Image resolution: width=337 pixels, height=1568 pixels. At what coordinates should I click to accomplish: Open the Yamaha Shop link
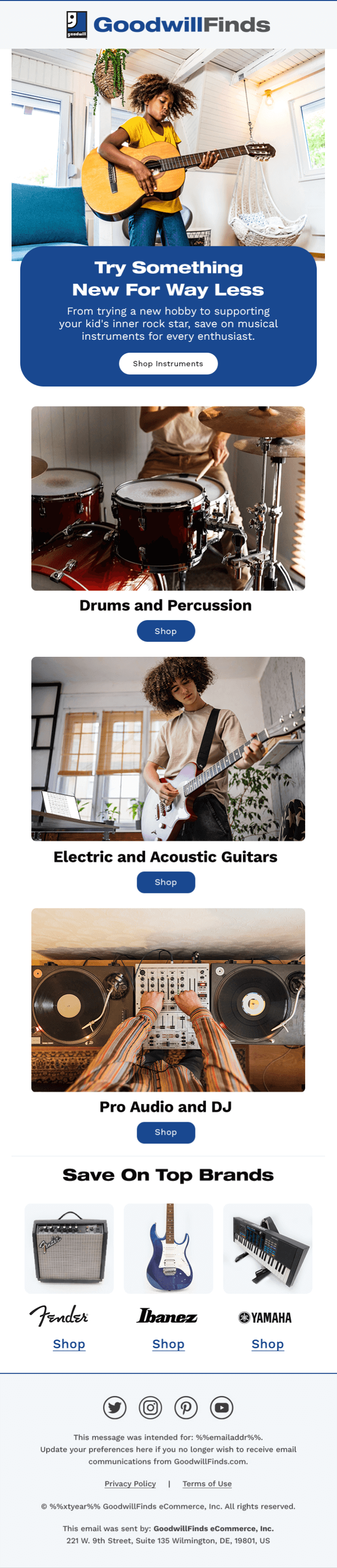click(268, 1344)
